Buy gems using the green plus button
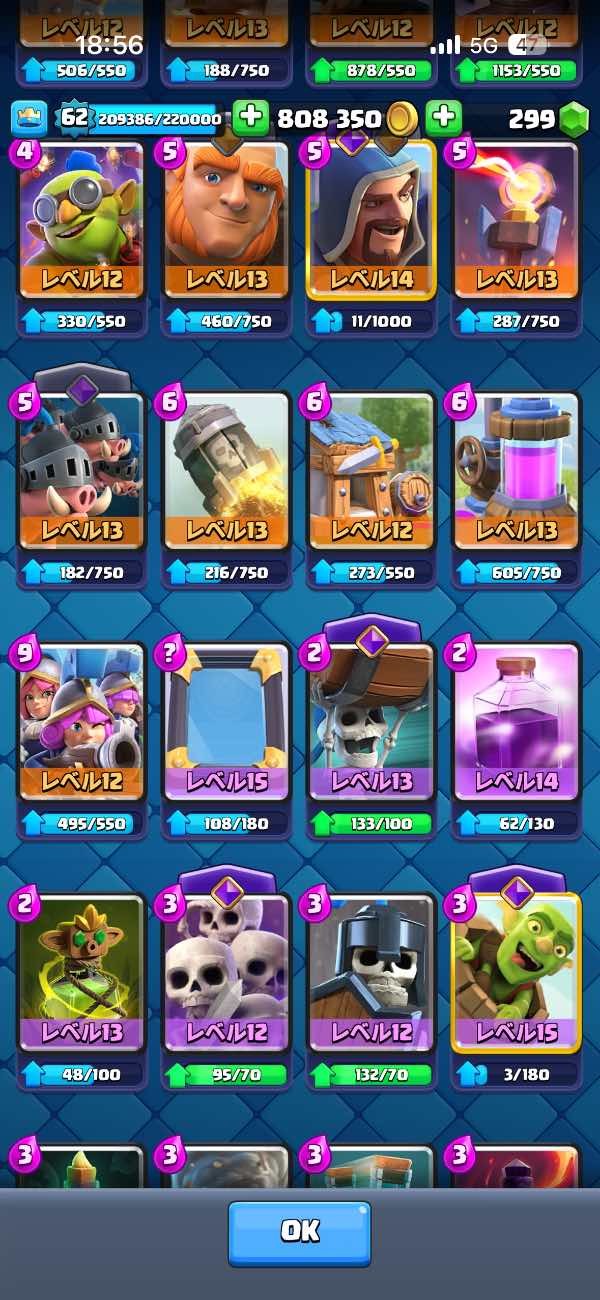600x1300 pixels. [445, 118]
